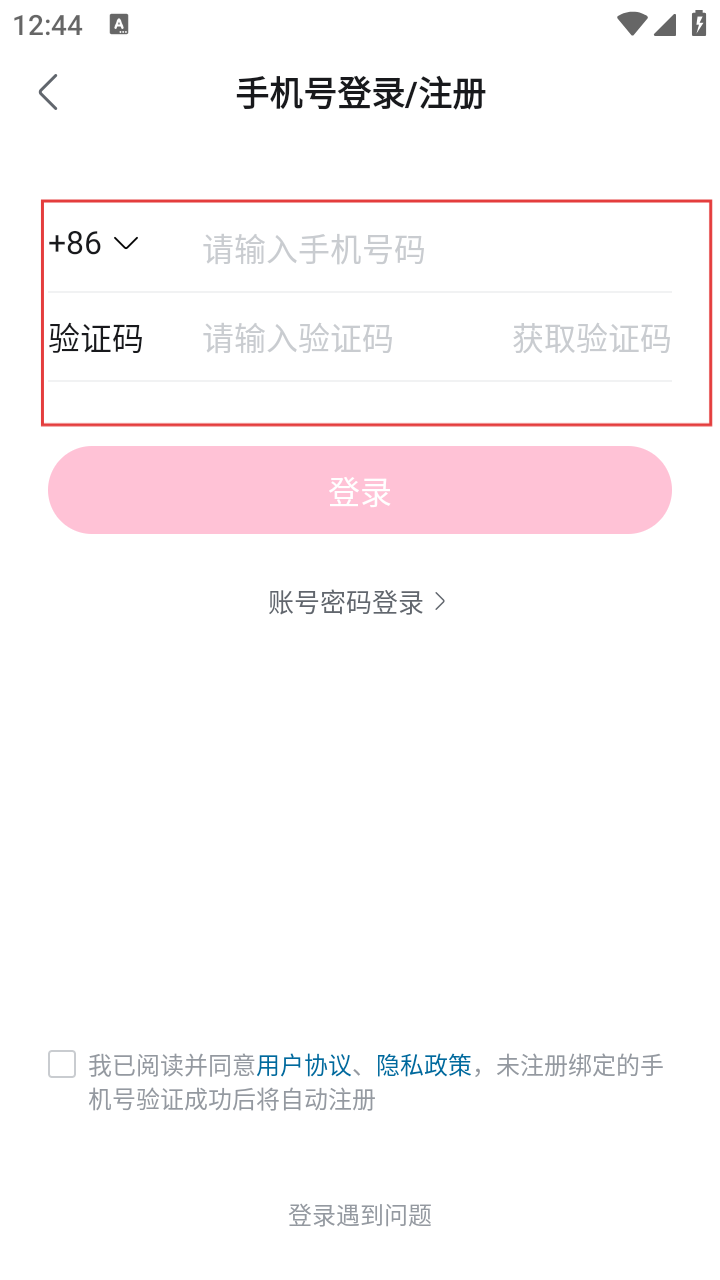Check the agreement checkbox
Viewport: 720px width, 1280px height.
[x=62, y=1065]
